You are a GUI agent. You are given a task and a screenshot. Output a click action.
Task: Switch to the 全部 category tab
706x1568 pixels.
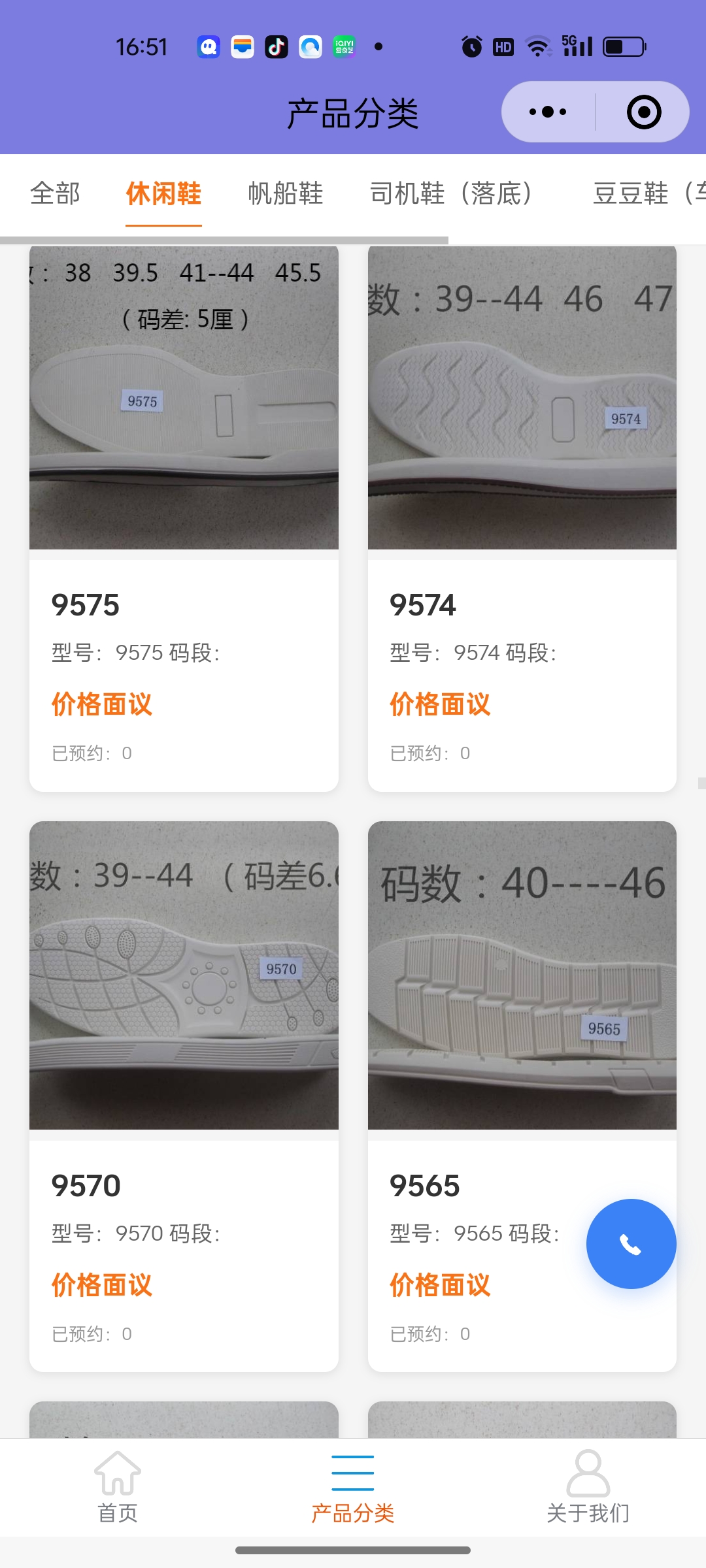point(55,193)
